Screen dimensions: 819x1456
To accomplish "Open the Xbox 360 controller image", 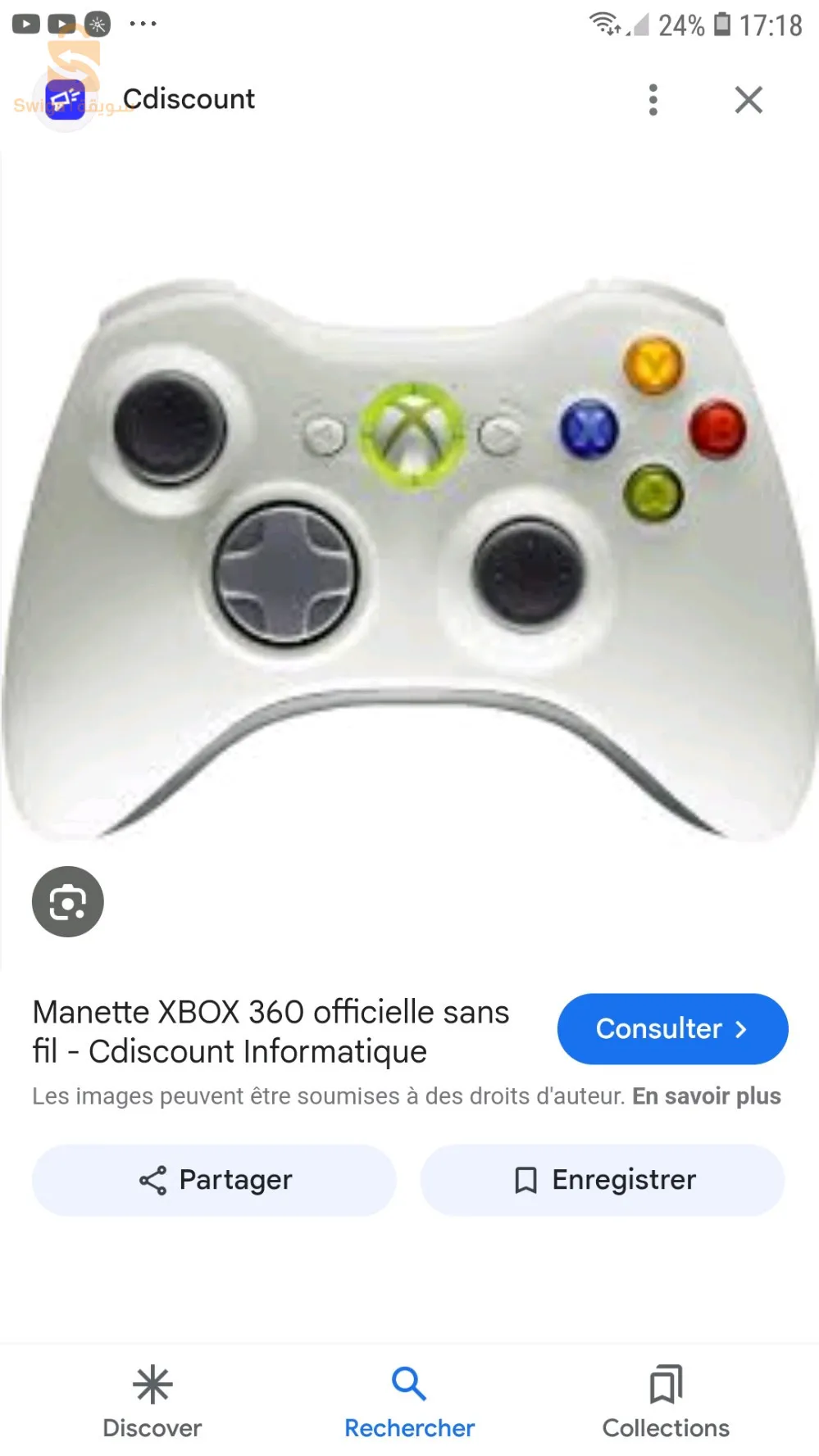I will tap(409, 557).
